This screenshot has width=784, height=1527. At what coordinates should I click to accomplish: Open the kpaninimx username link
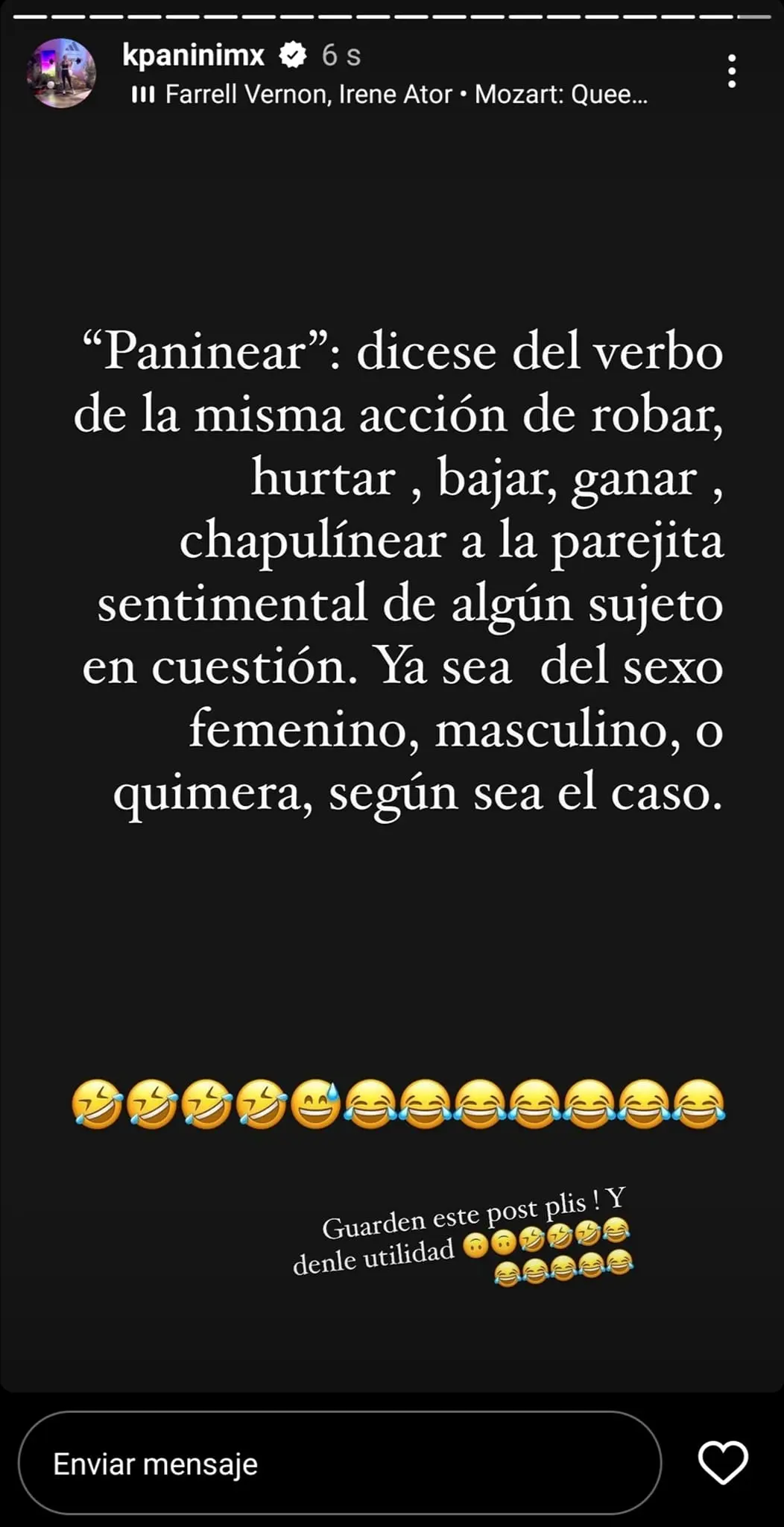point(193,54)
